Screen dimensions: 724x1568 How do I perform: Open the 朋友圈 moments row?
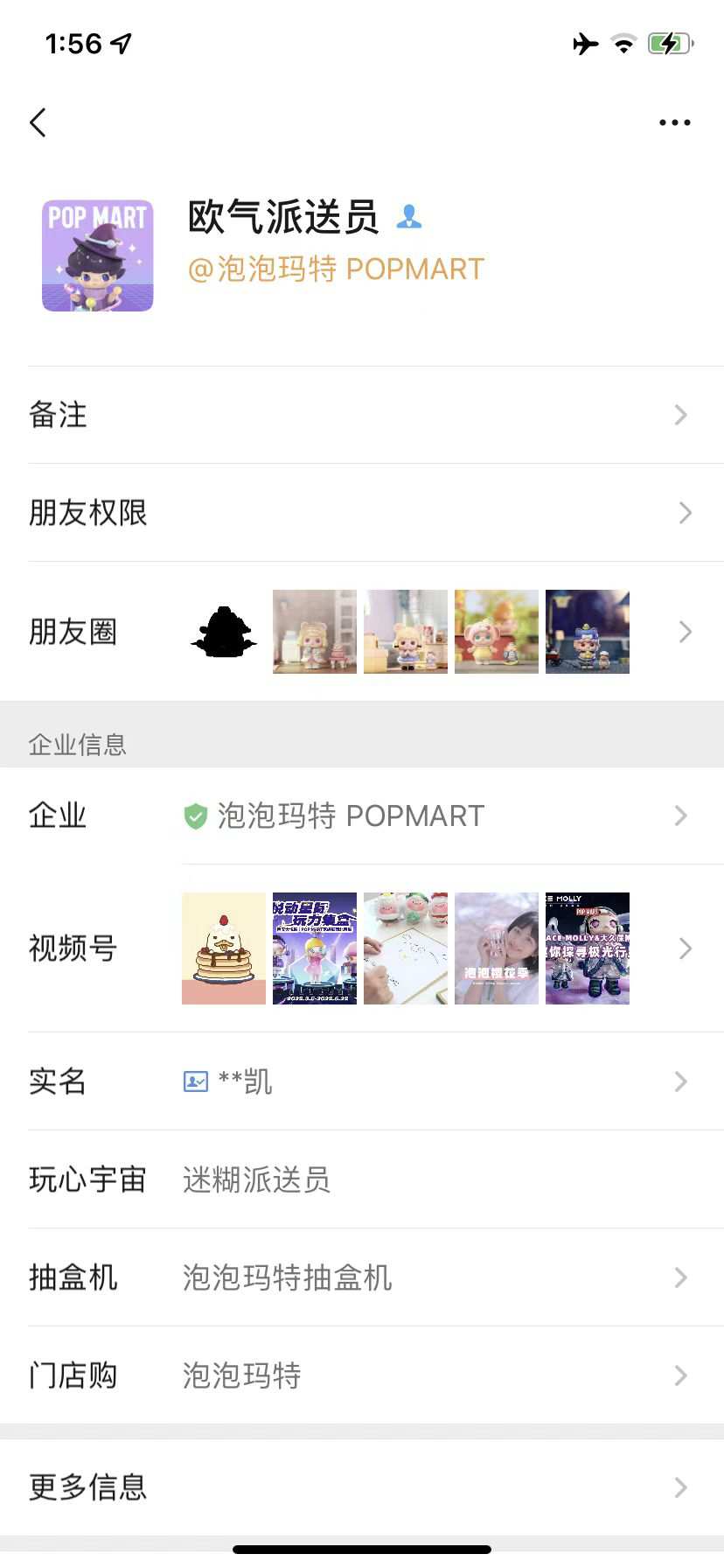point(362,632)
